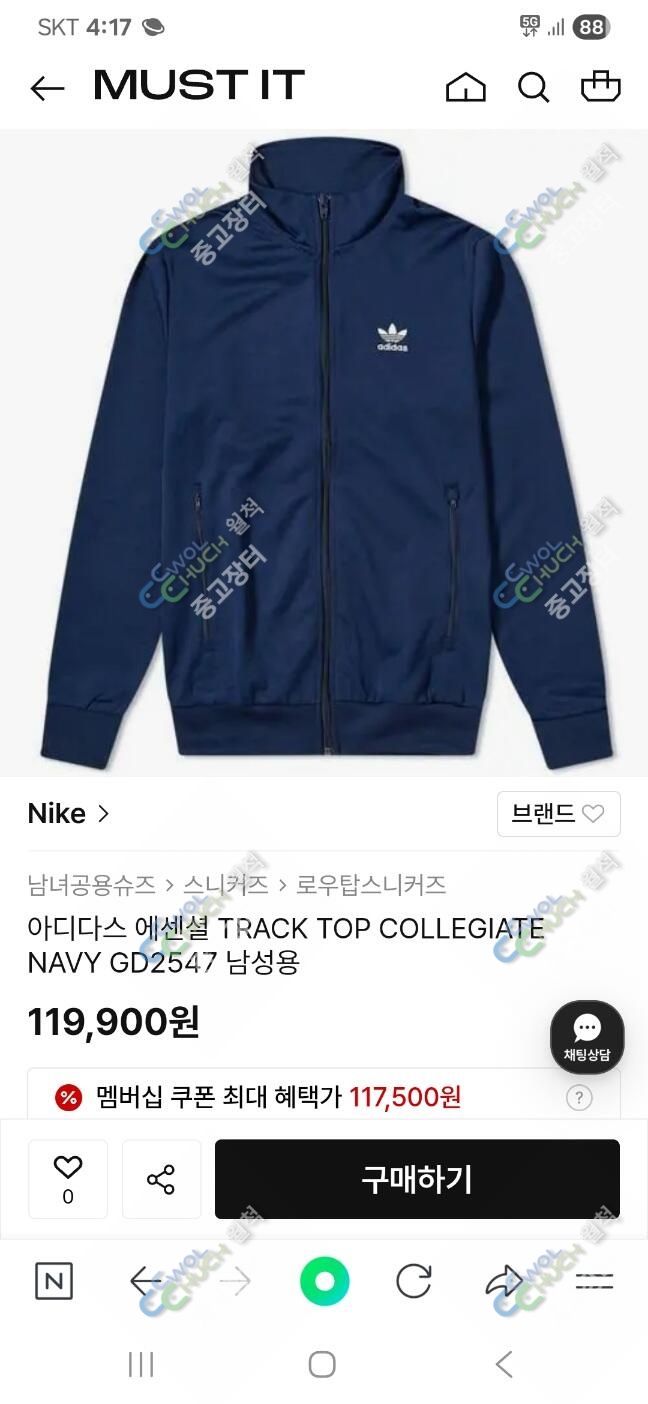Screen dimensions: 648x1404
Task: Open the Naver N home button
Action: (54, 1281)
